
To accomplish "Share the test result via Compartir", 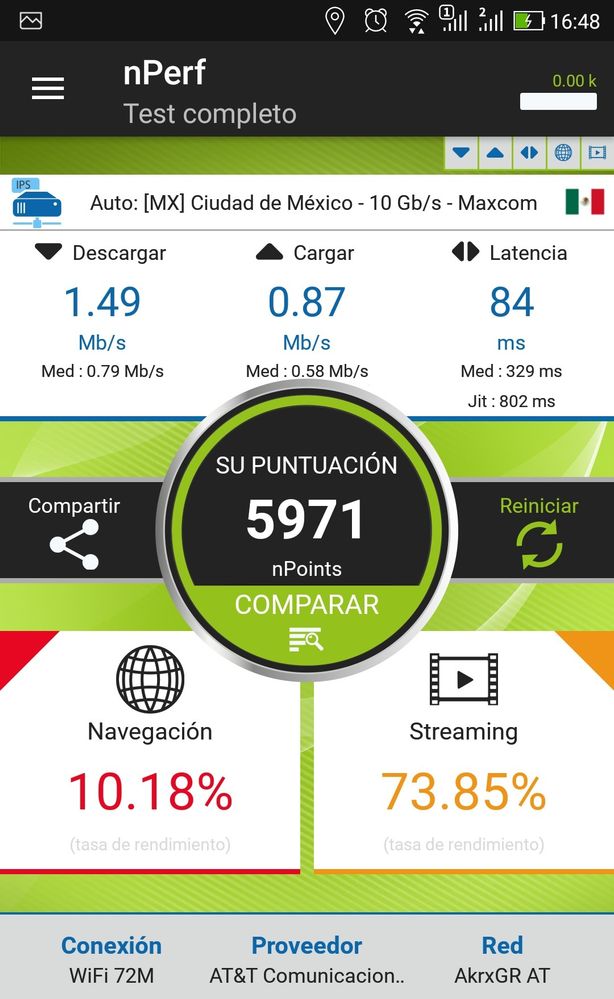I will (74, 532).
